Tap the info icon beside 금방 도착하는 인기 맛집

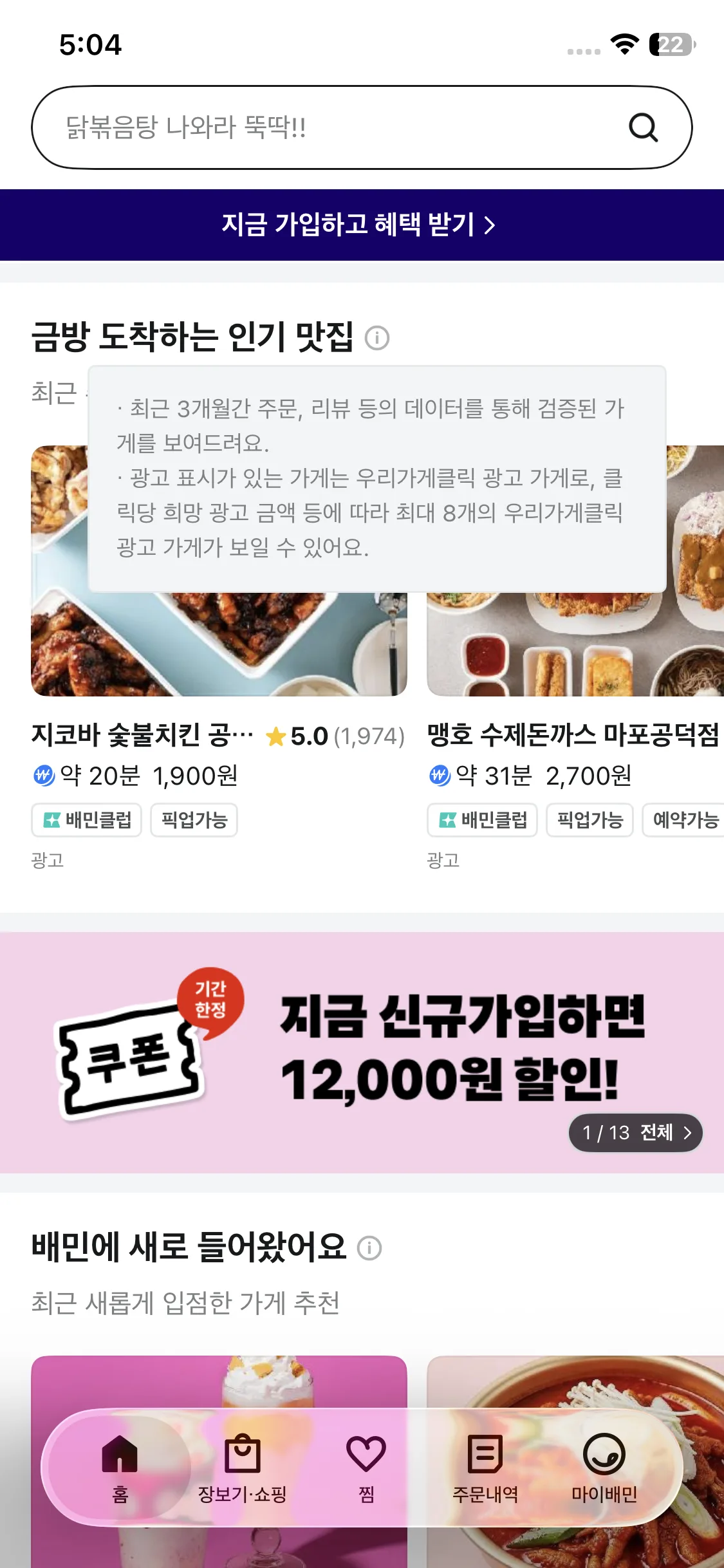pyautogui.click(x=377, y=337)
